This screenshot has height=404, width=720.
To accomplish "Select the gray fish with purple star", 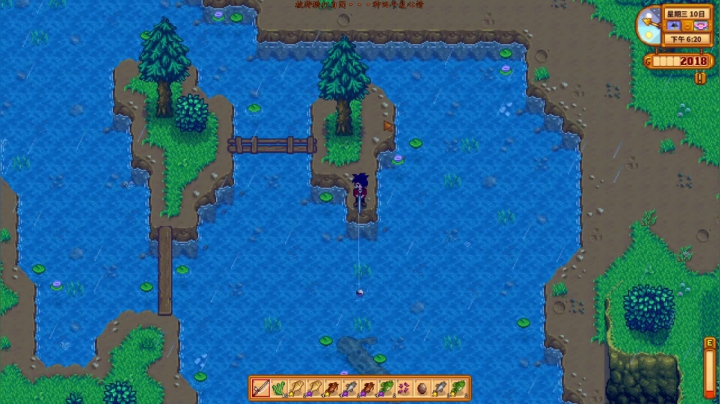I will [351, 387].
